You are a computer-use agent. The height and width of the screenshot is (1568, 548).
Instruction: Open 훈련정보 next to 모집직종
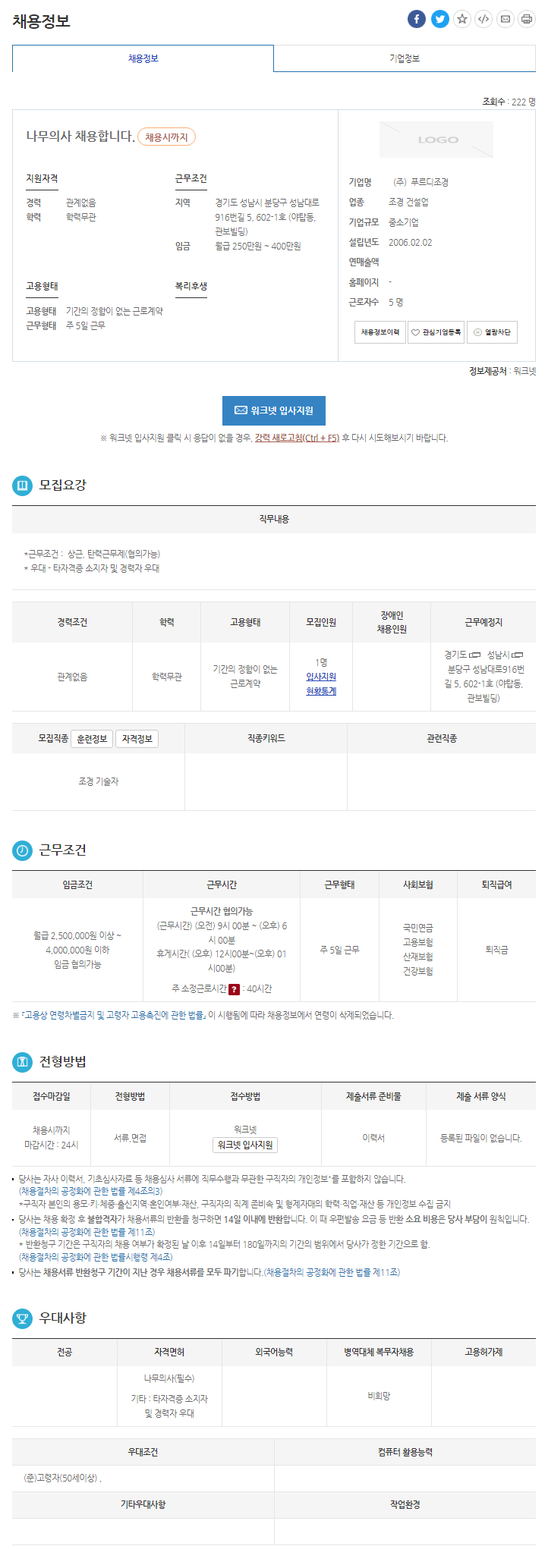coord(92,739)
